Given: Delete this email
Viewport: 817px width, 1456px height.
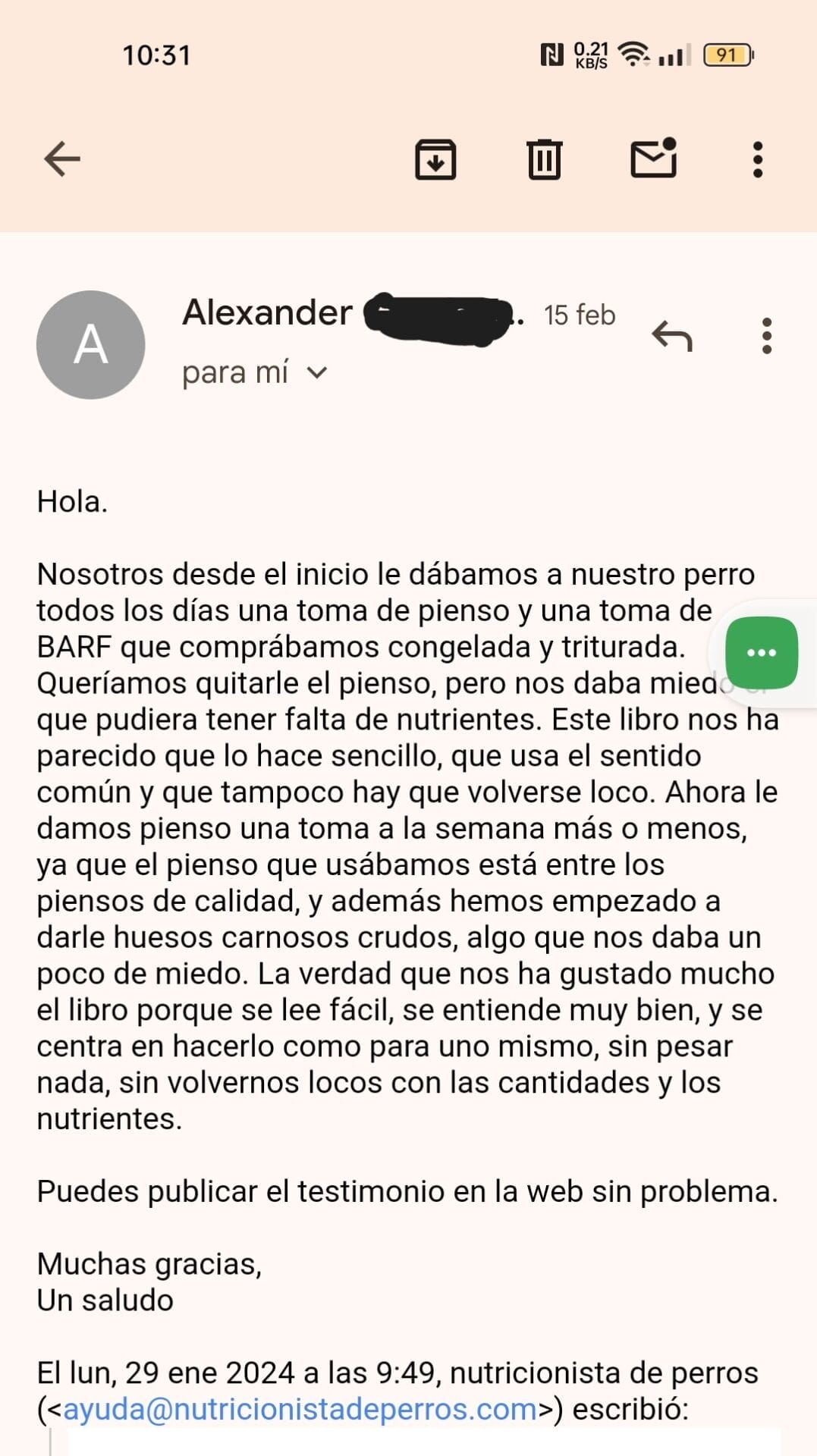Looking at the screenshot, I should click(544, 159).
